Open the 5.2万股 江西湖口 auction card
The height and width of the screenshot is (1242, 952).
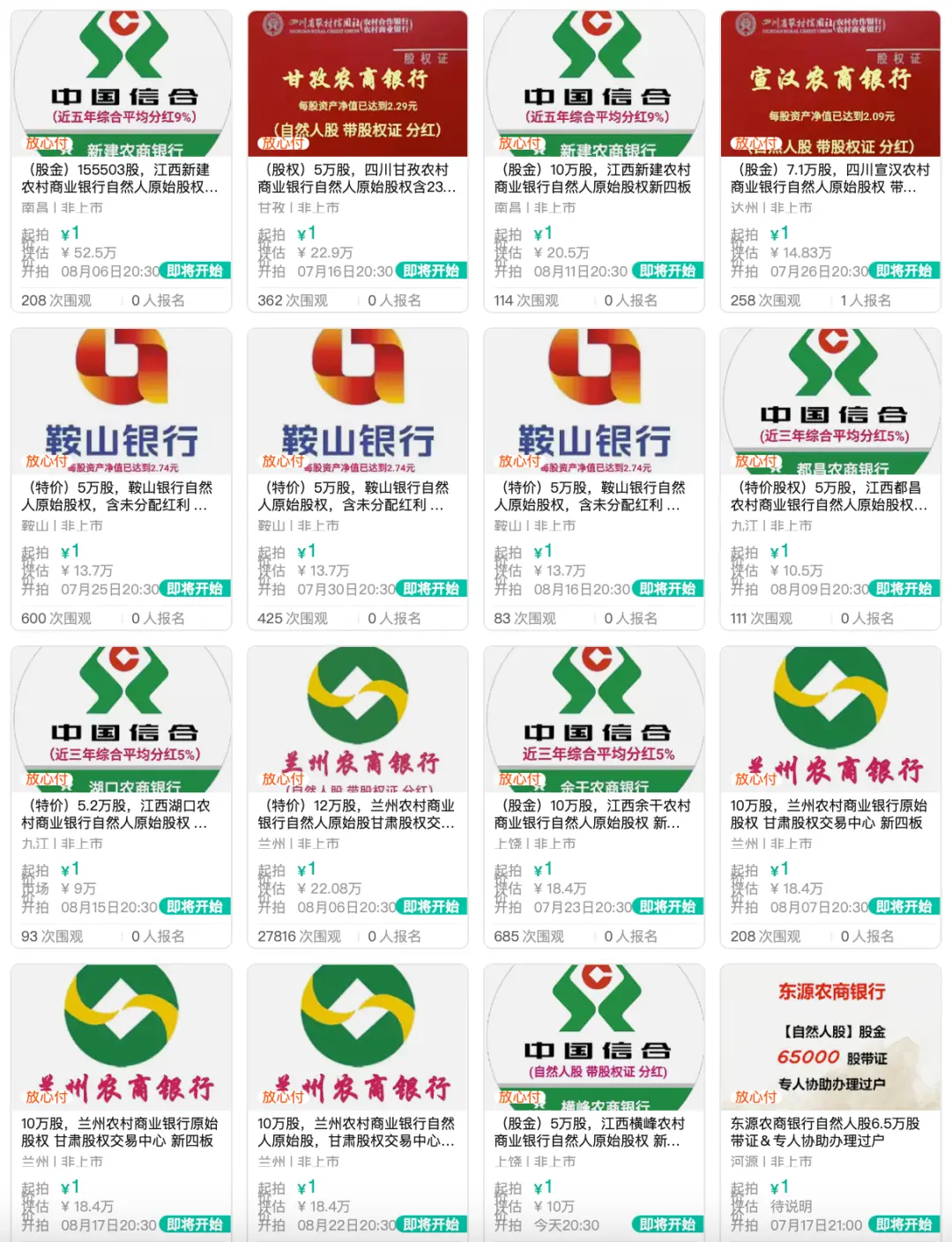[121, 814]
